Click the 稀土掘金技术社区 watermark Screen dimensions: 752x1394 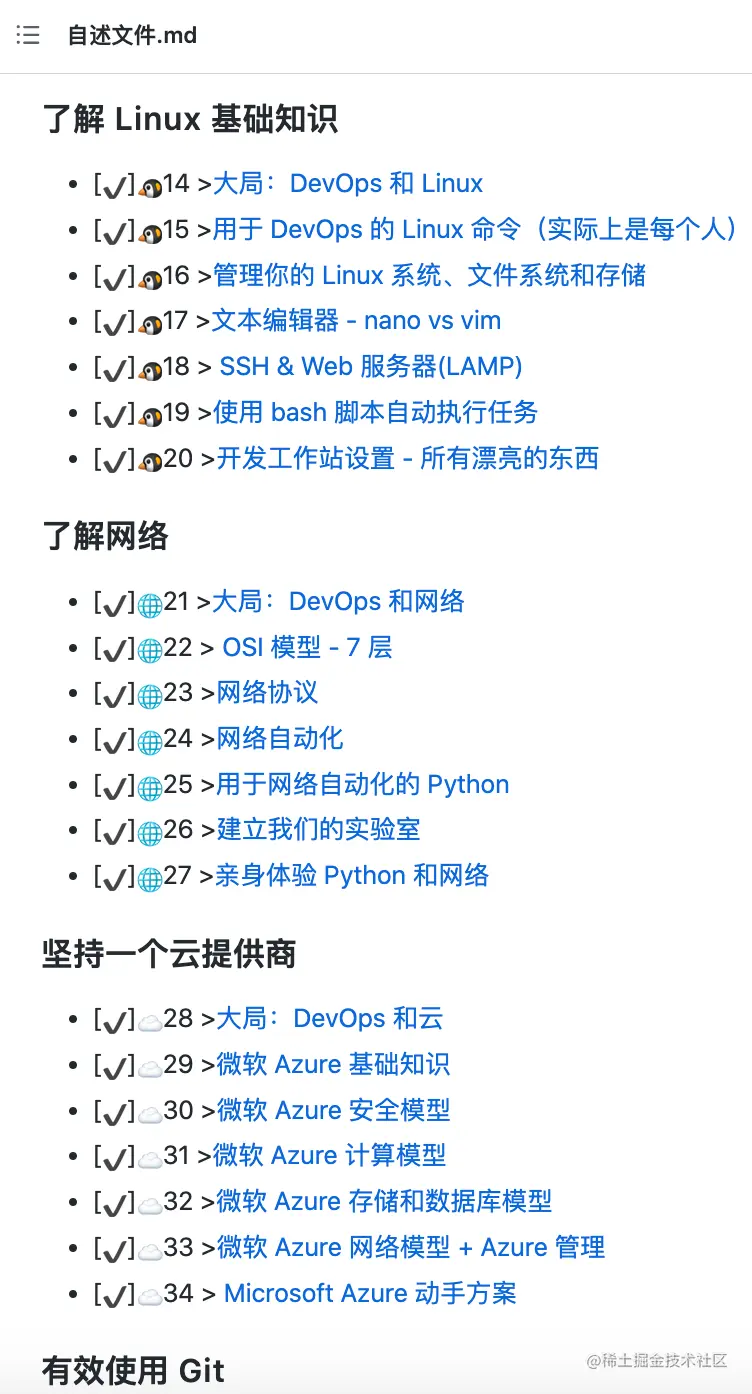(655, 1360)
